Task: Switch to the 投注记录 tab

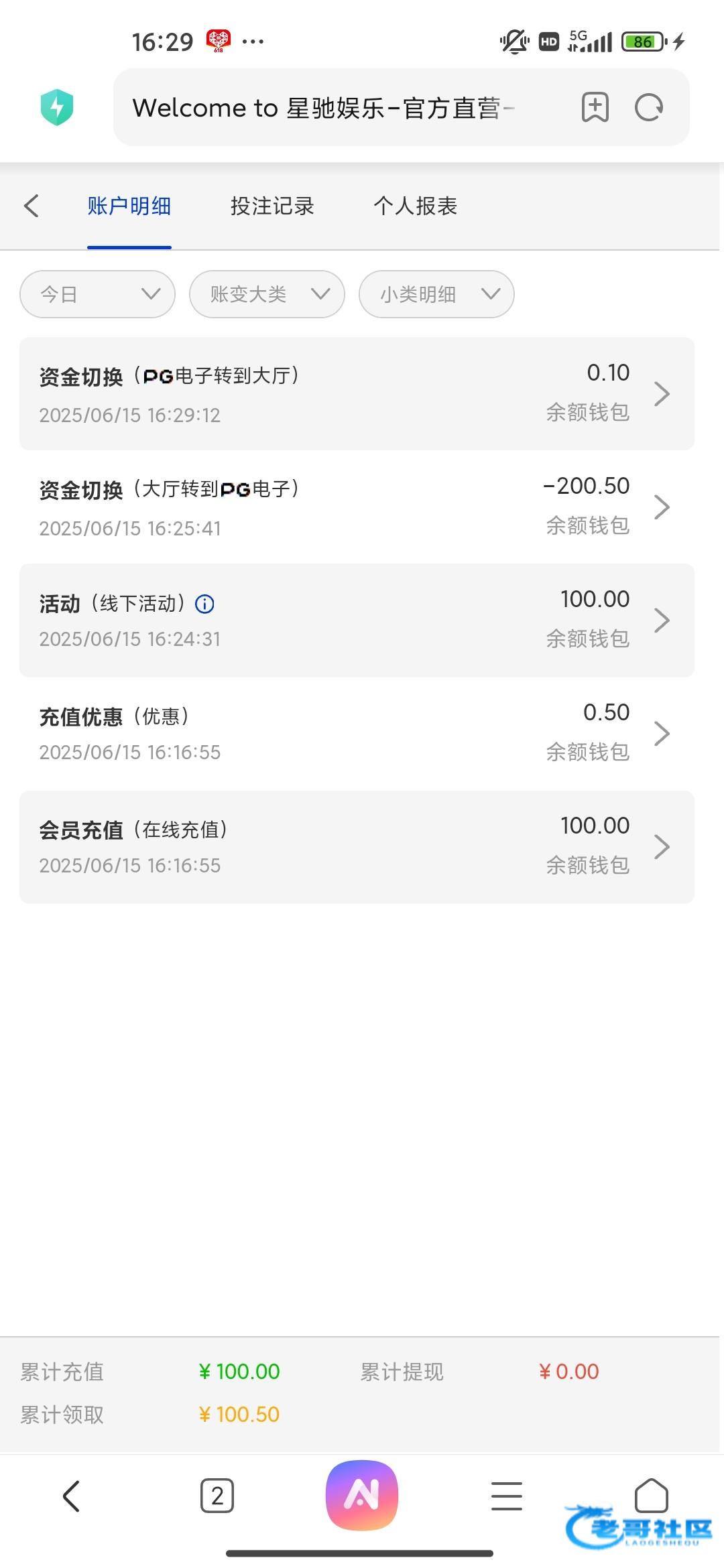Action: click(272, 206)
